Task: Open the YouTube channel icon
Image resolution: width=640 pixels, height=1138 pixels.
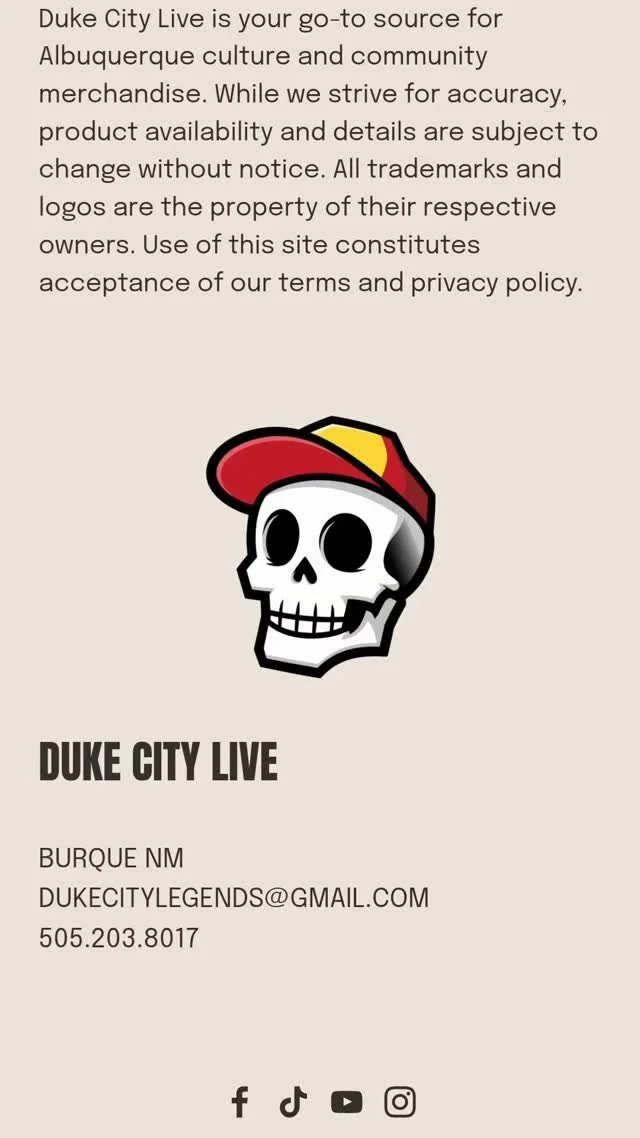Action: [346, 1102]
